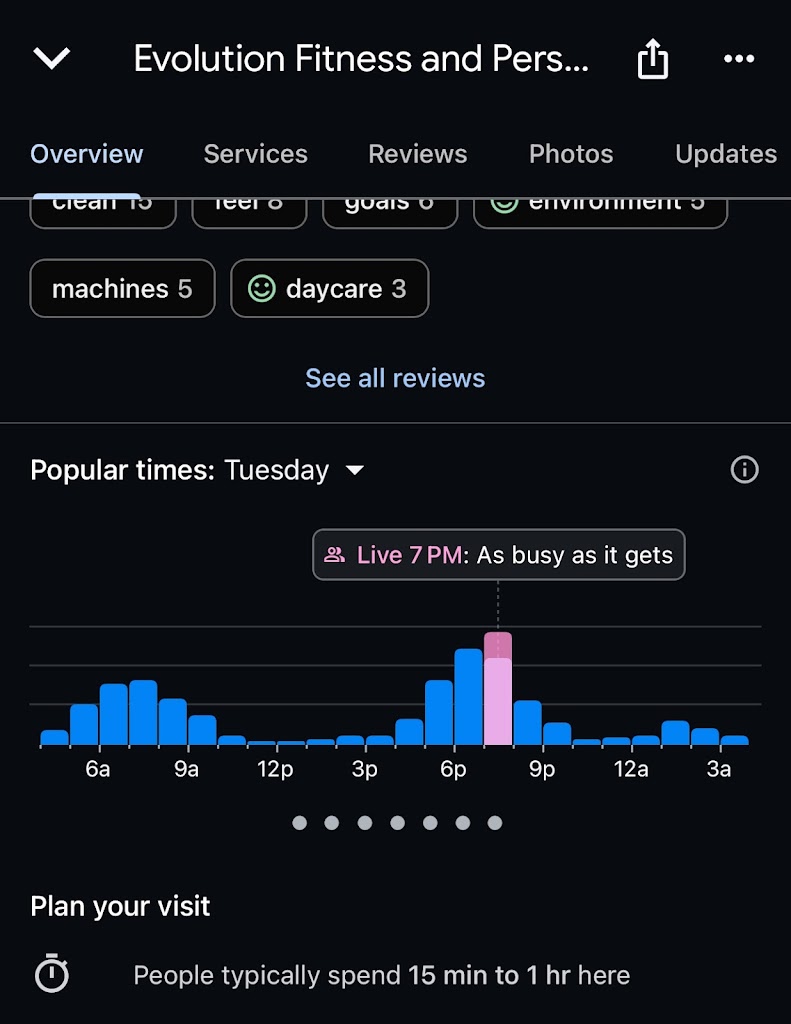Open See all reviews link
The width and height of the screenshot is (791, 1024).
coord(395,378)
